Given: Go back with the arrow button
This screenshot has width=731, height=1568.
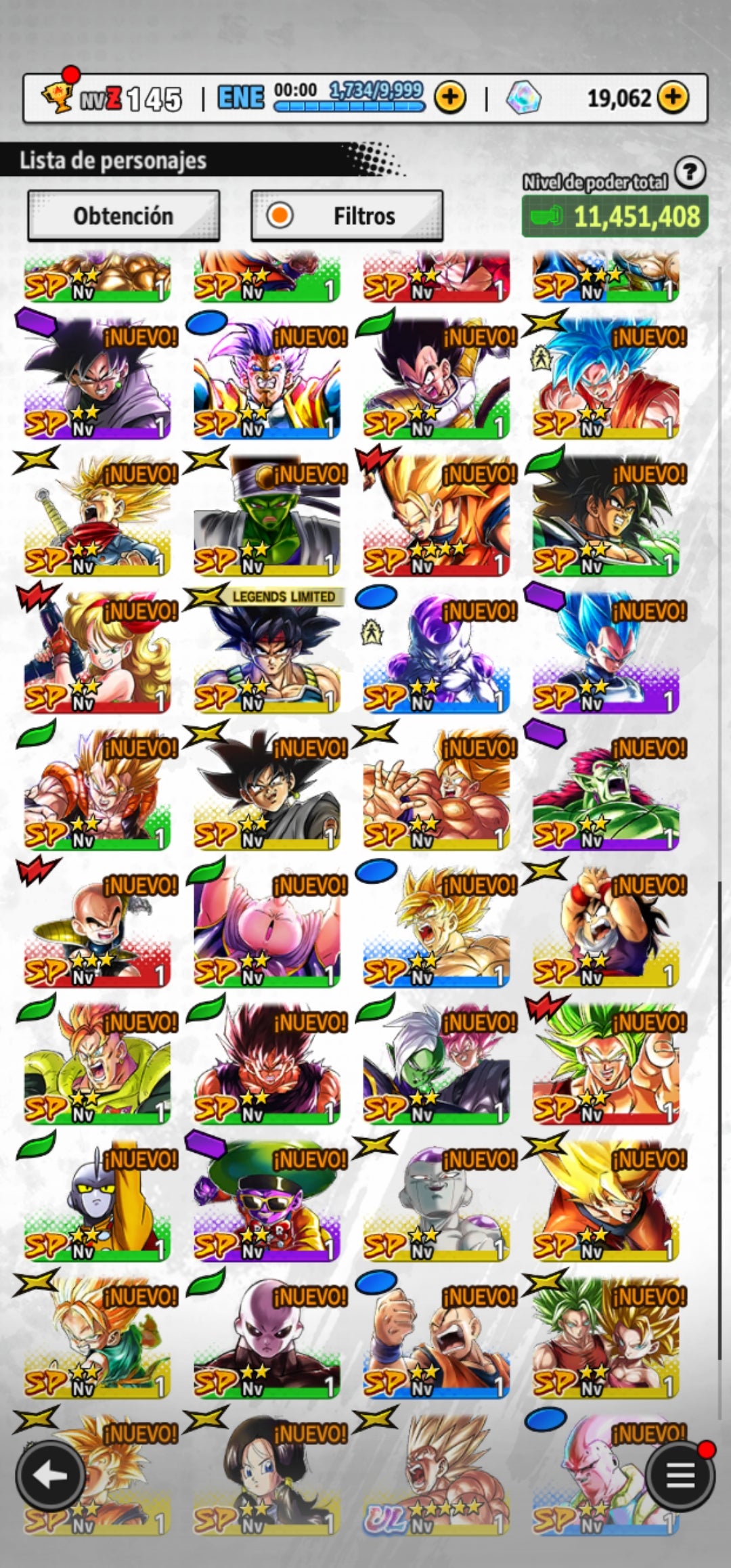Looking at the screenshot, I should coord(51,1476).
